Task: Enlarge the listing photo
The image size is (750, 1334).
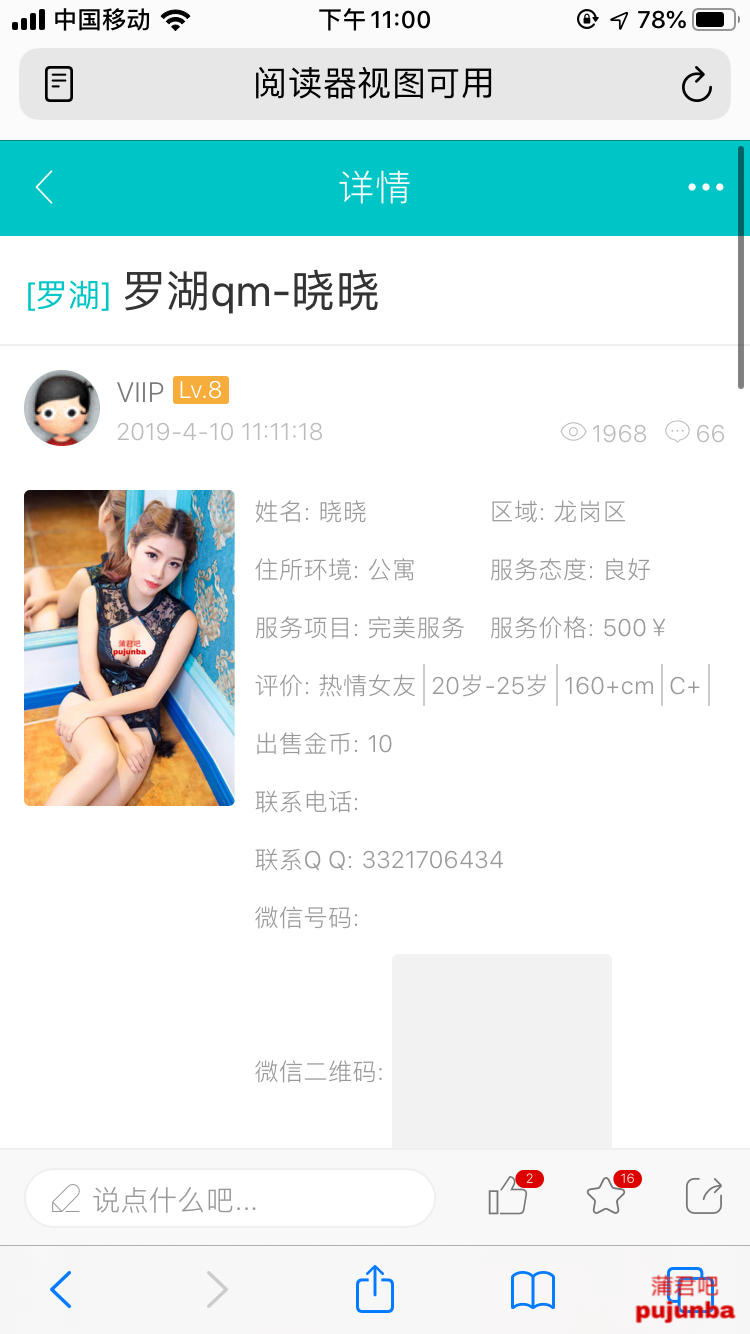Action: [x=129, y=647]
